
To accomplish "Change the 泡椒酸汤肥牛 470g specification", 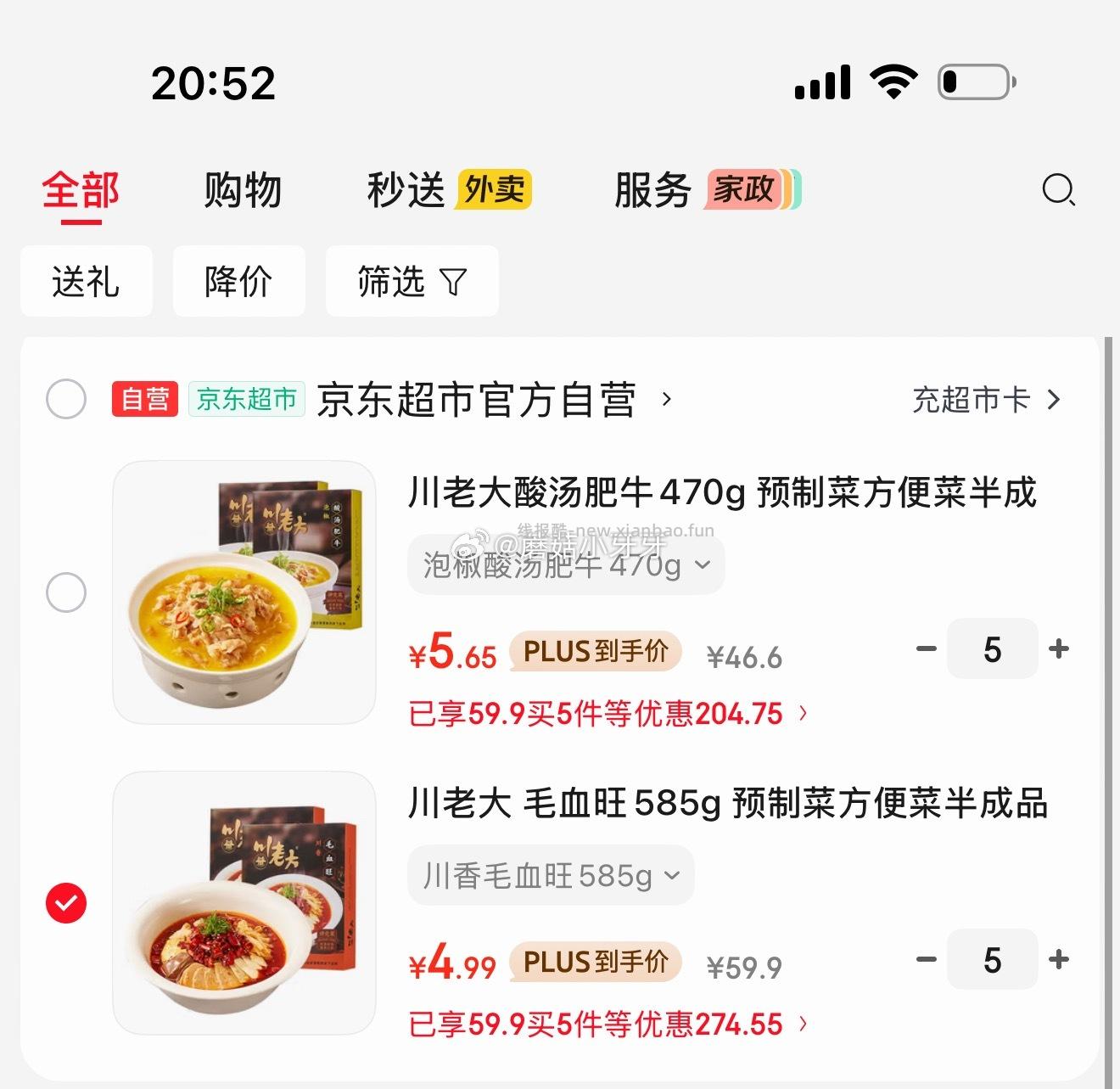I will pos(566,564).
